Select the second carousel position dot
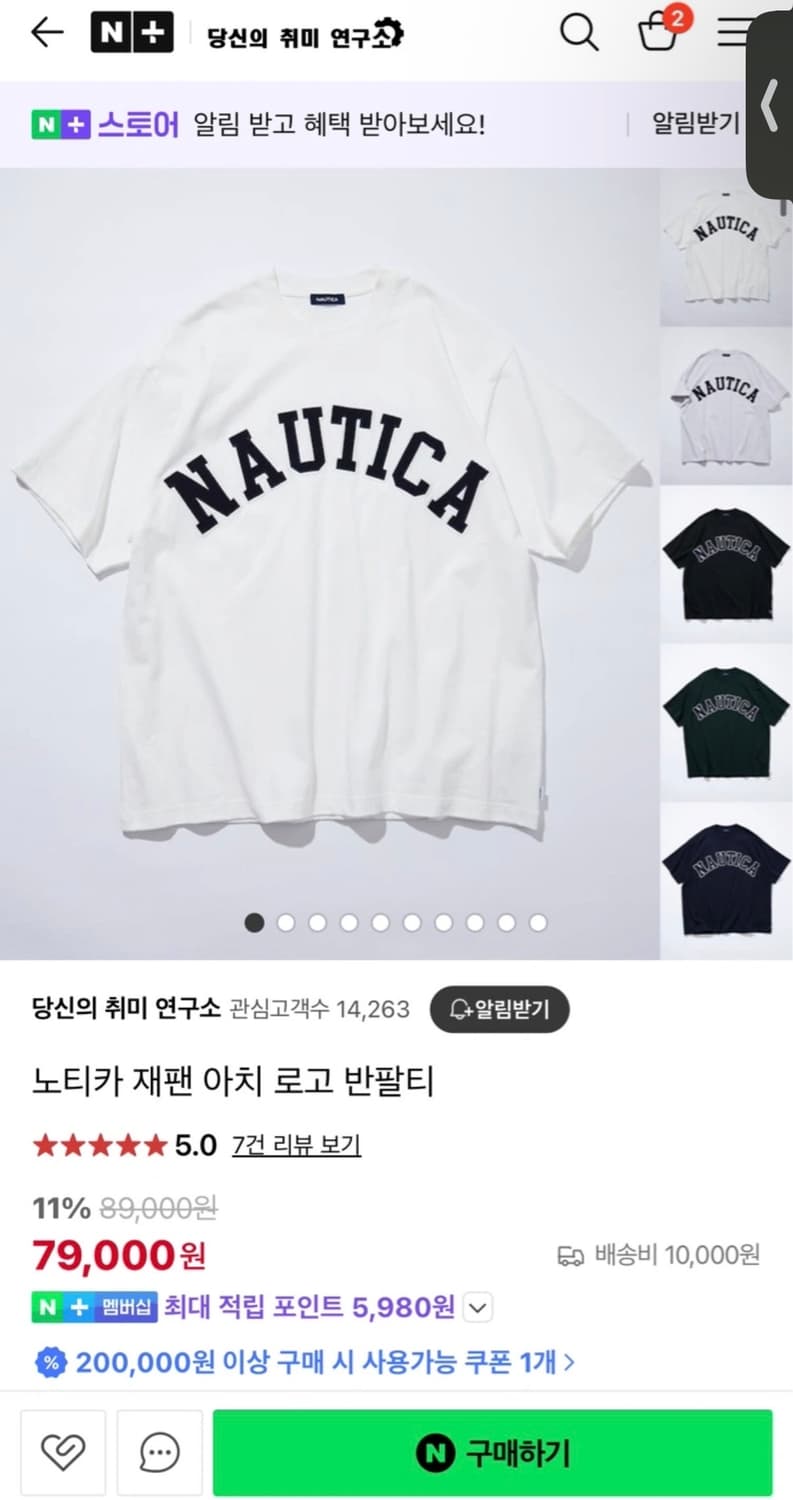 coord(286,922)
